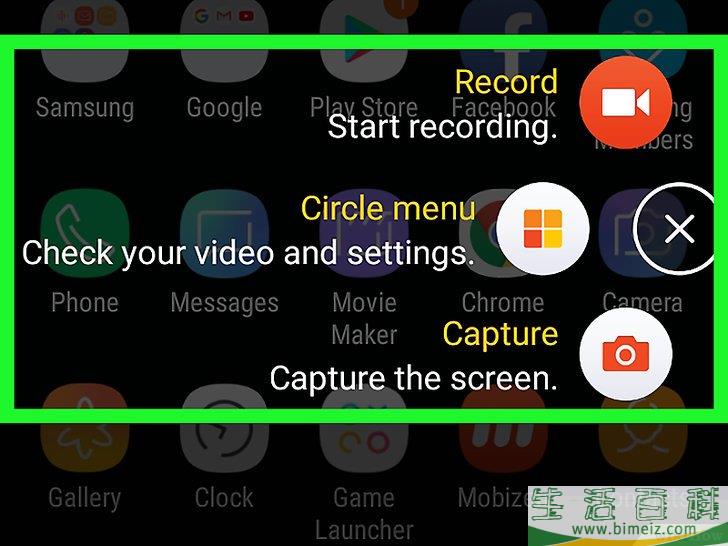Capture the screen with camera button
Viewport: 728px width, 546px height.
[625, 354]
